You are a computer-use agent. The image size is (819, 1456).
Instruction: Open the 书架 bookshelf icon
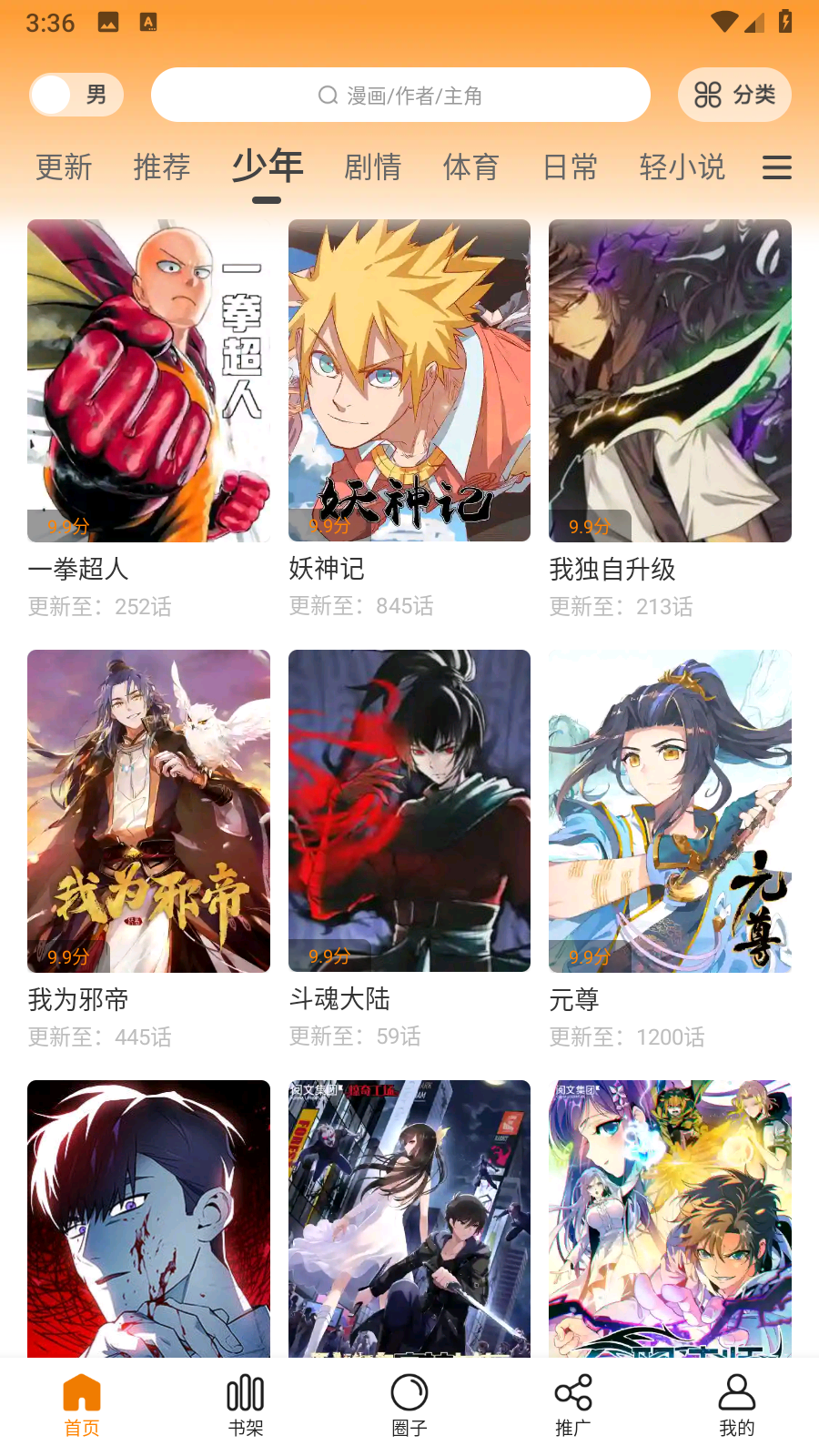click(245, 1393)
